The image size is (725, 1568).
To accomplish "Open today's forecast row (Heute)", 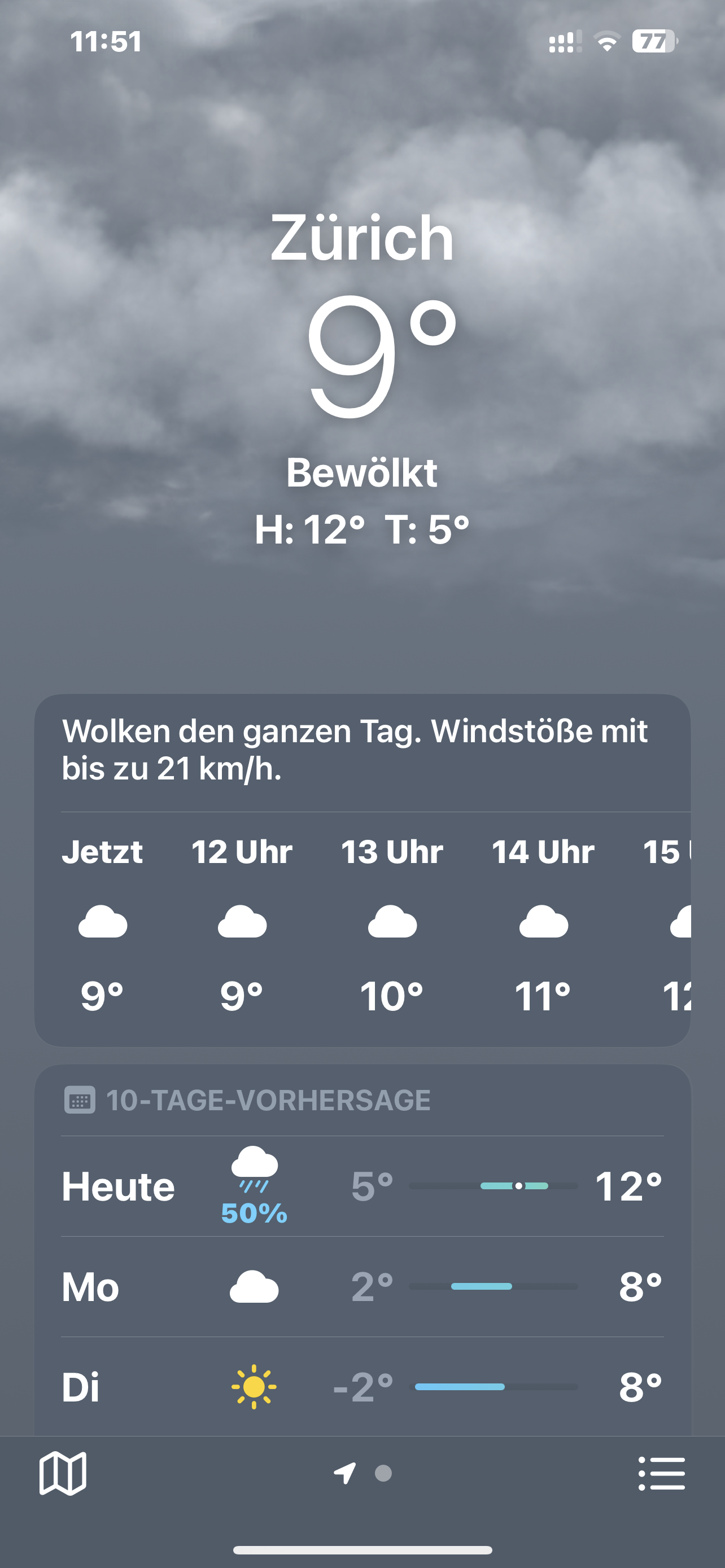I will point(362,1186).
